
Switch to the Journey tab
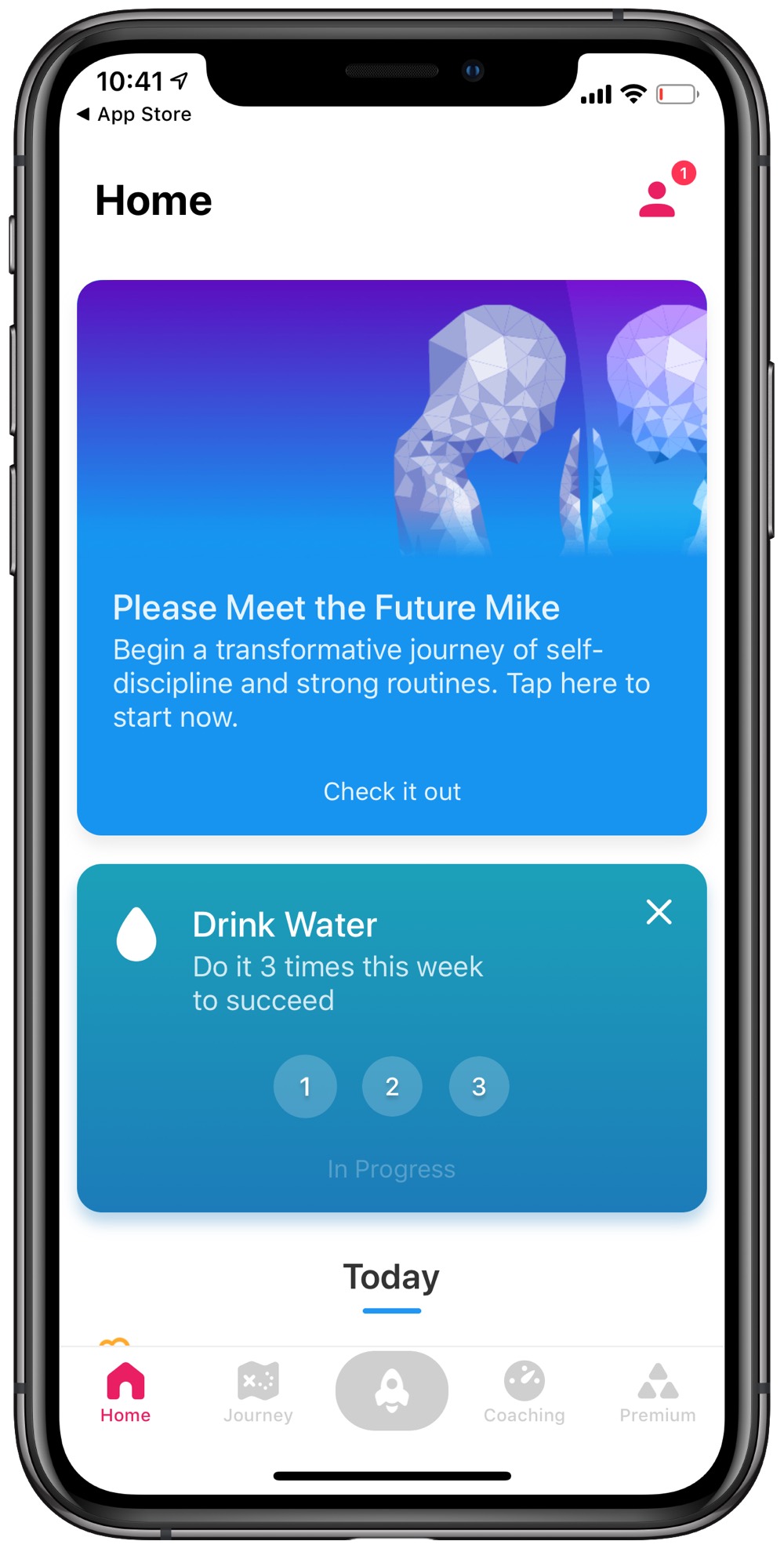pos(258,1393)
